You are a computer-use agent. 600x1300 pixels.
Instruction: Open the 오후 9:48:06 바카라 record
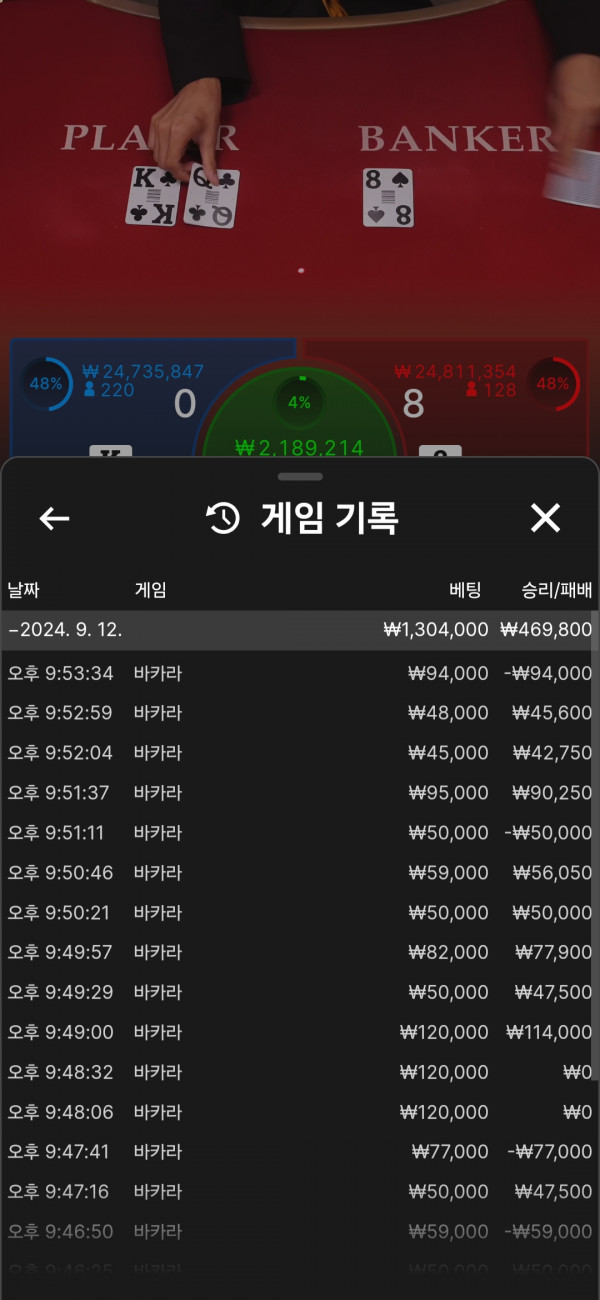[x=299, y=1112]
